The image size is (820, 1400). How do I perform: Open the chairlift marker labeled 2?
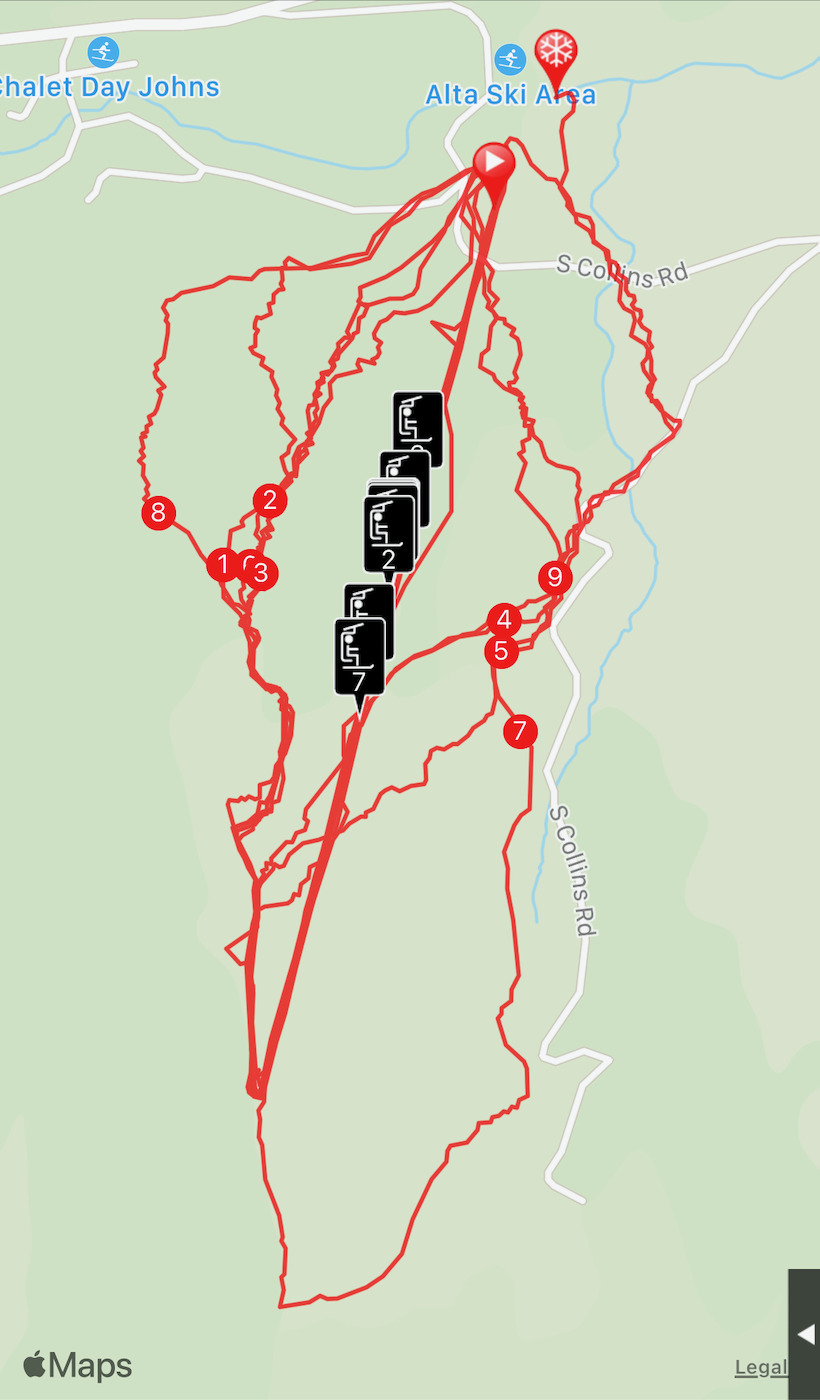tap(389, 535)
